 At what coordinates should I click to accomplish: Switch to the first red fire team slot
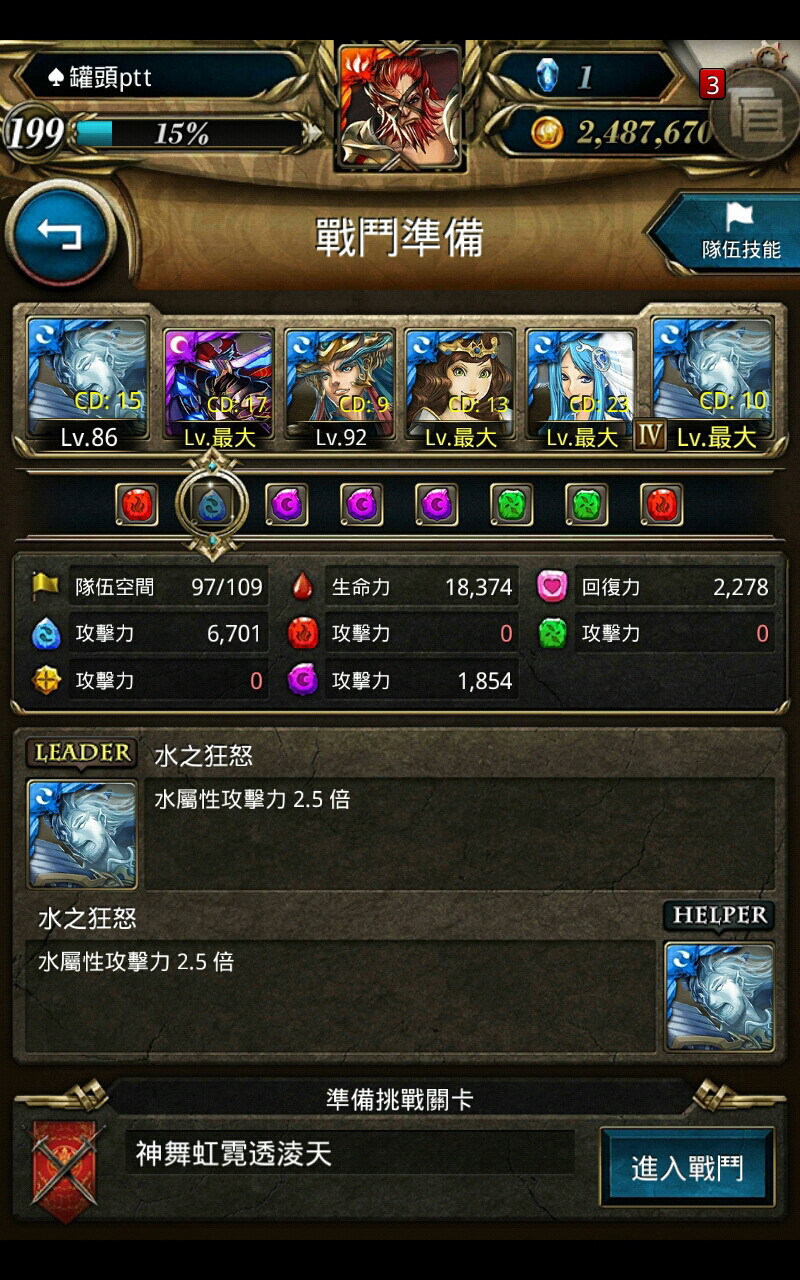137,505
